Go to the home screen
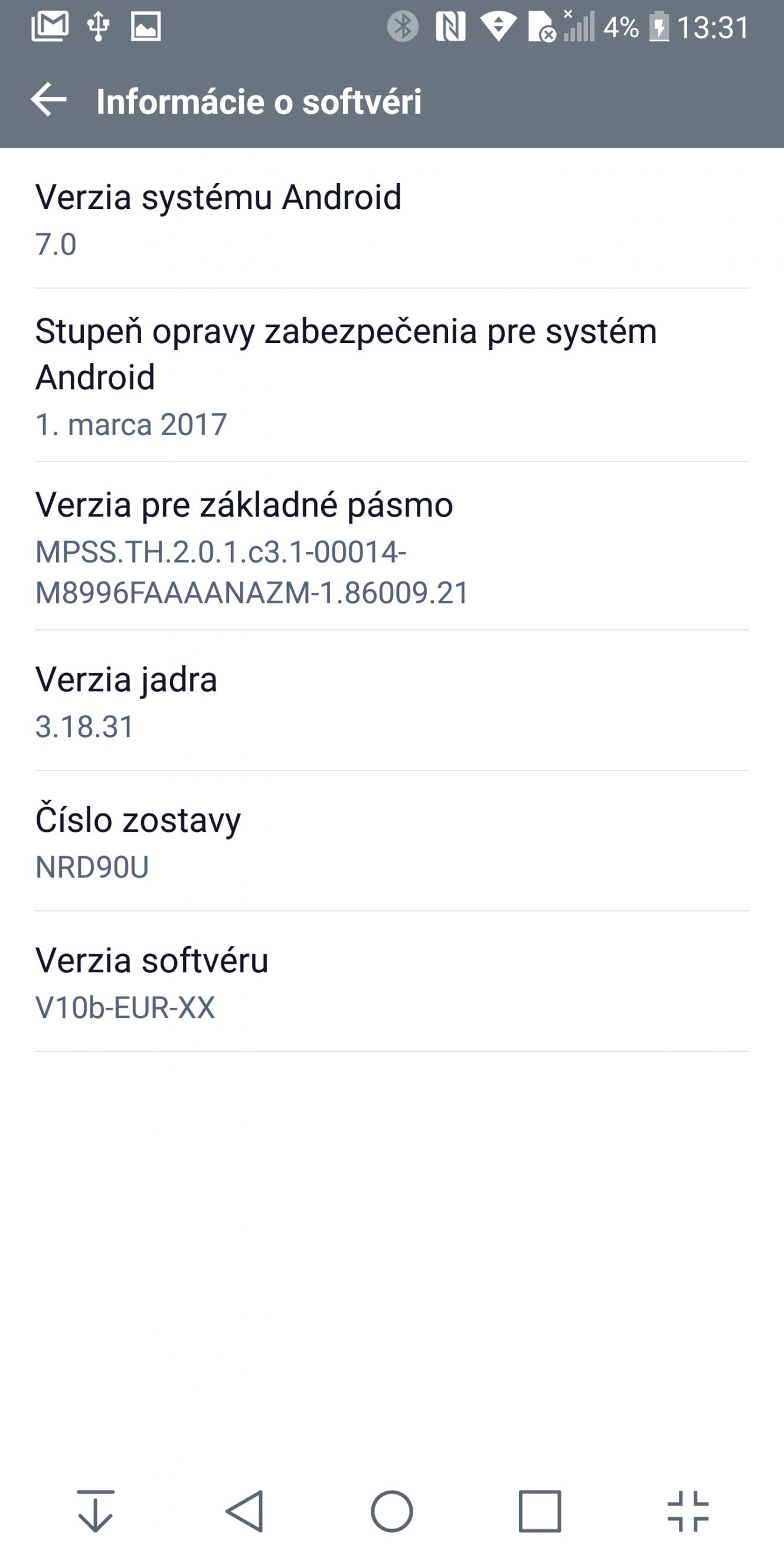This screenshot has height=1568, width=784. click(392, 1511)
